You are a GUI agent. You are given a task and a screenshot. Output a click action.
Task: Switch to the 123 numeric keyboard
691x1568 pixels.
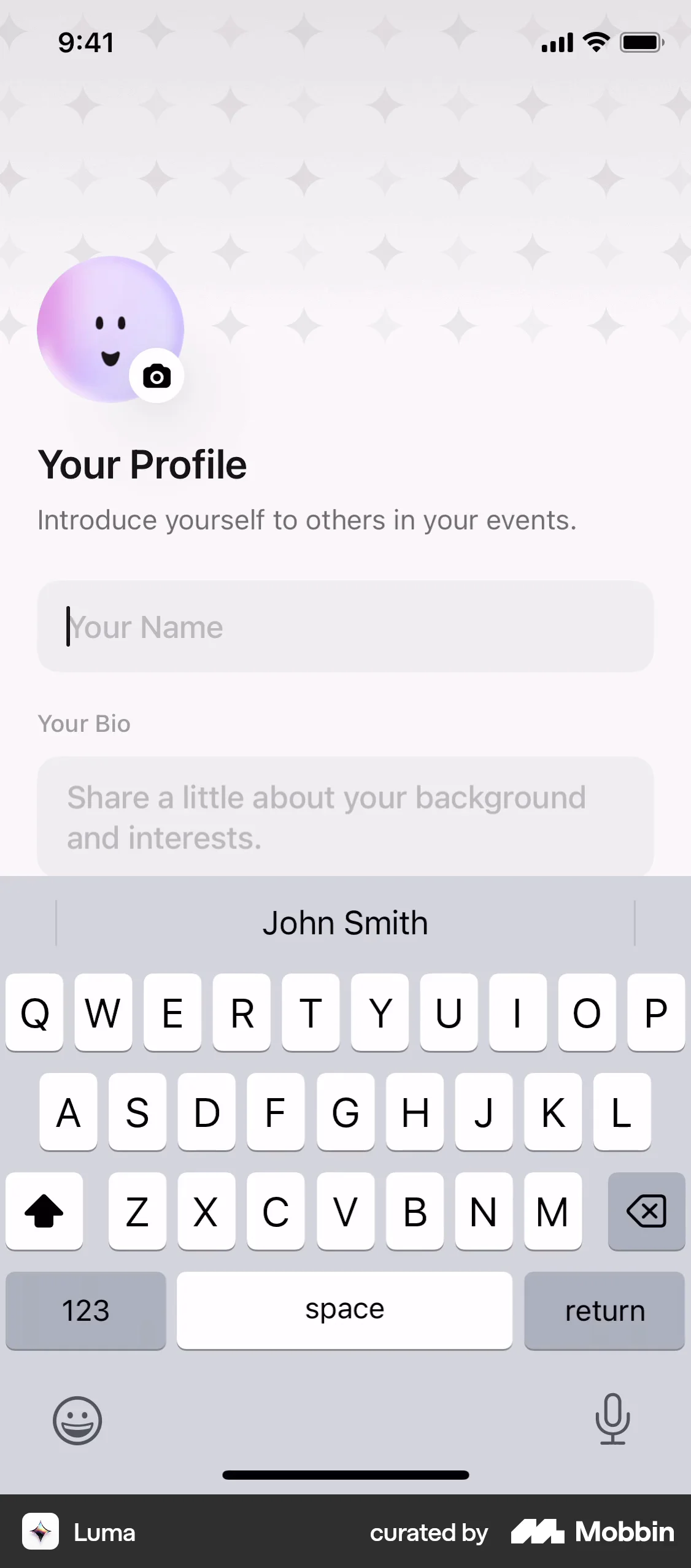coord(85,1310)
